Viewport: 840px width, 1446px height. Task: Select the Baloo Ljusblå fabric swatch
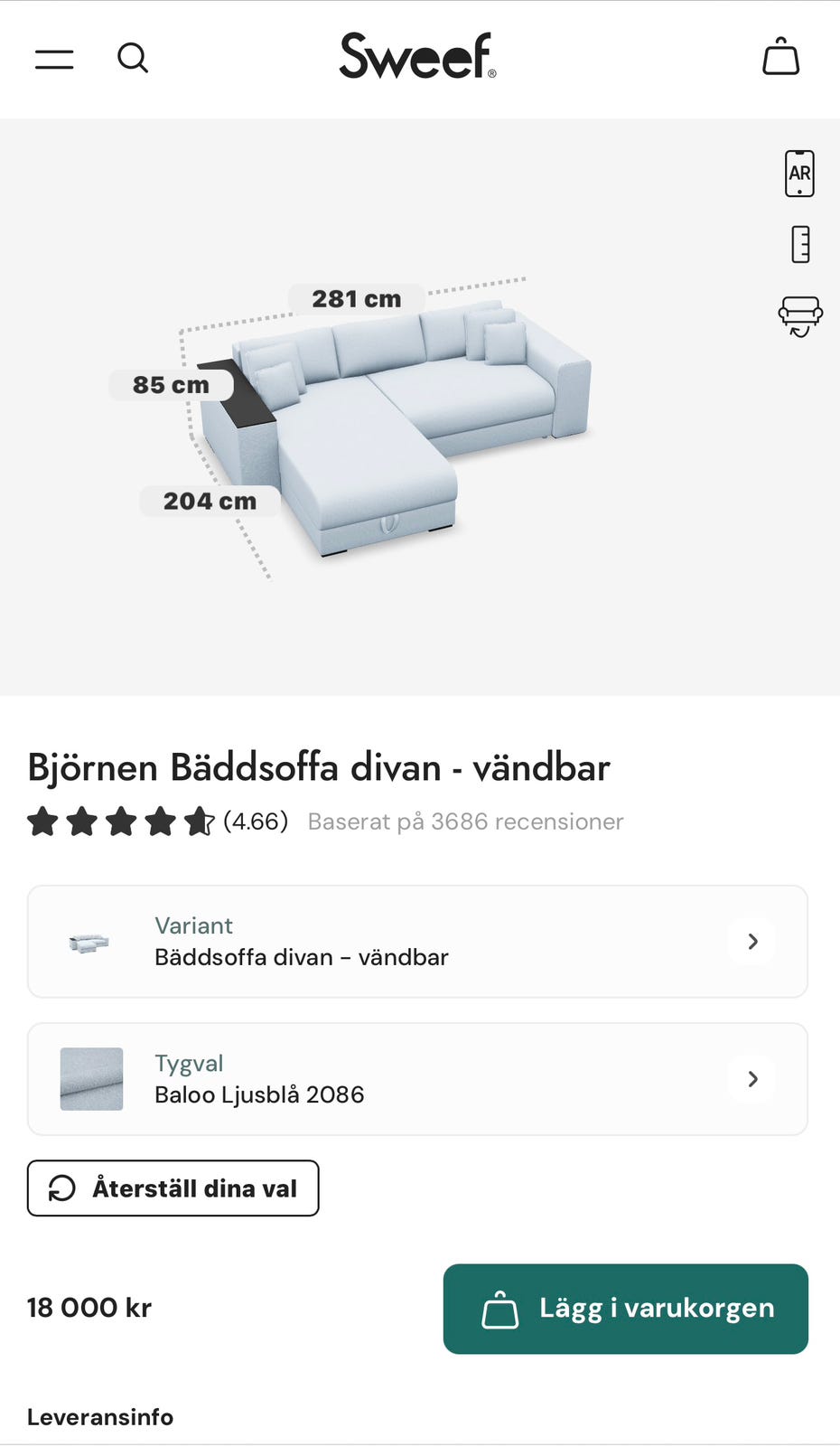91,1078
